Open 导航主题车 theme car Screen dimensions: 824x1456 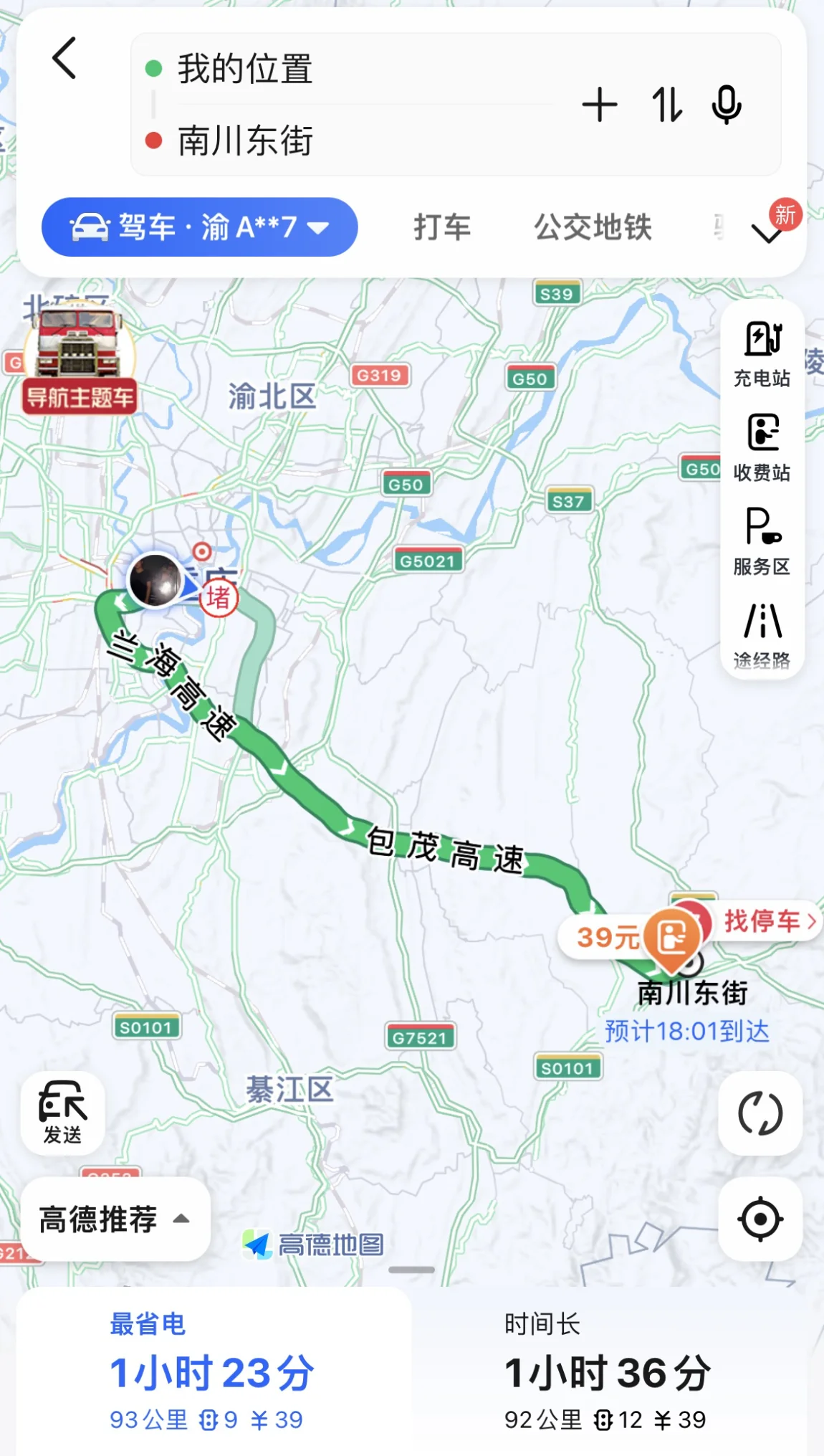pos(79,360)
